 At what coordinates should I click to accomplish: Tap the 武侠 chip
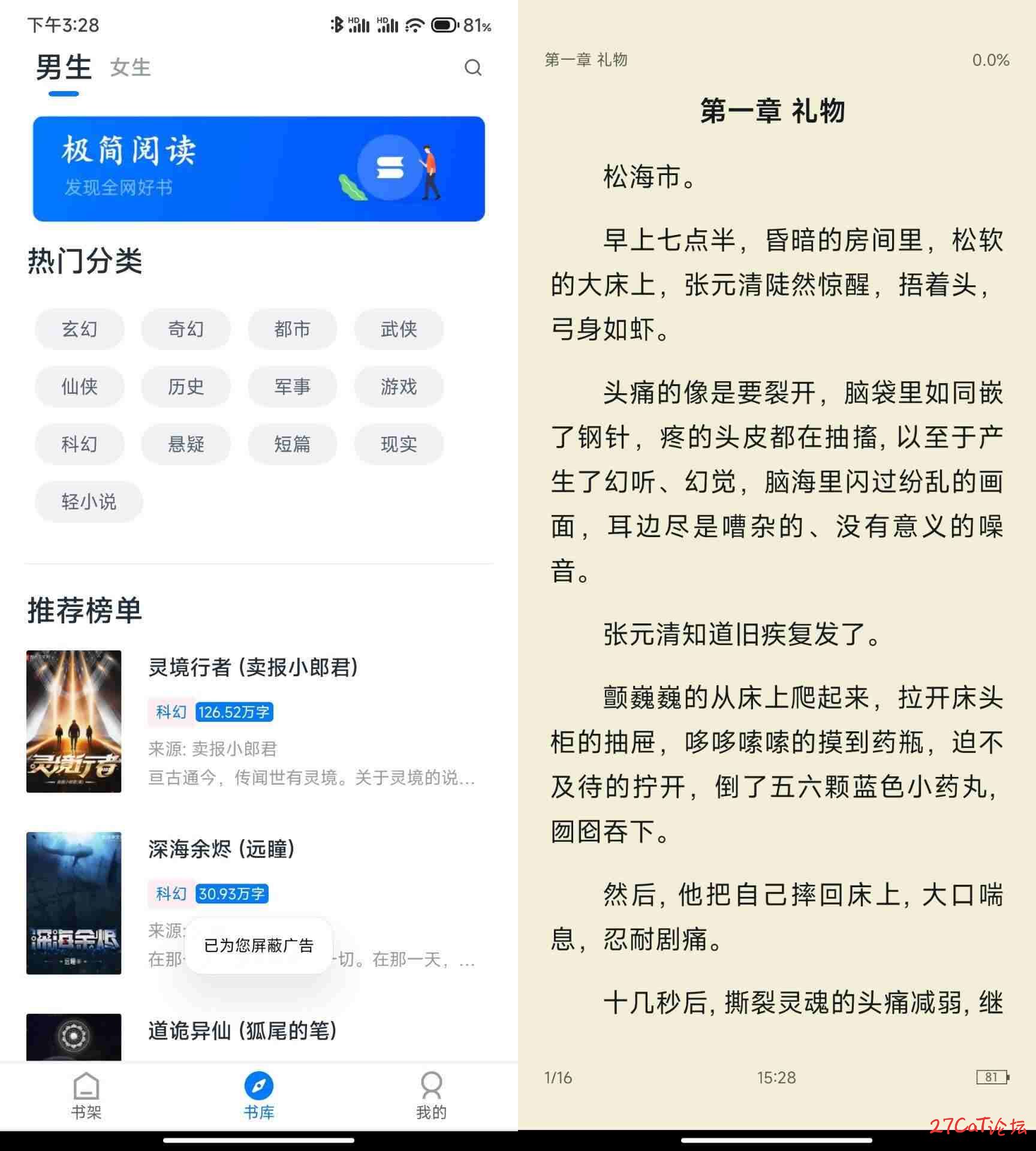[x=399, y=329]
